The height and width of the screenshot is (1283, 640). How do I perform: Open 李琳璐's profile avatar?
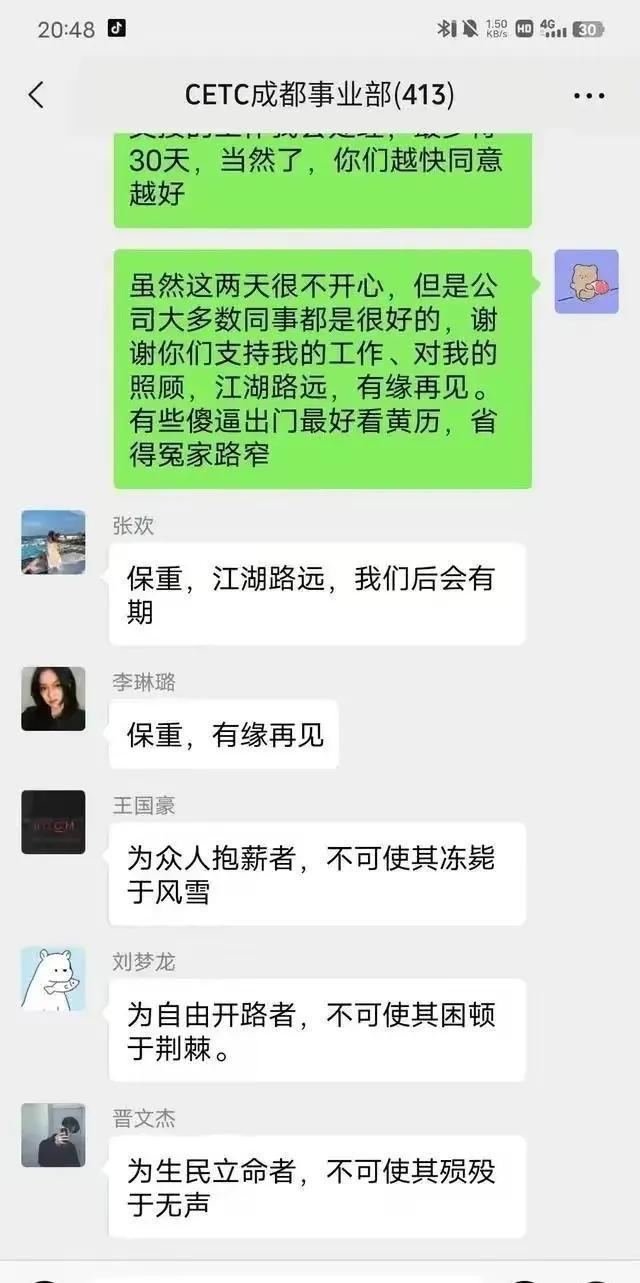tap(53, 698)
